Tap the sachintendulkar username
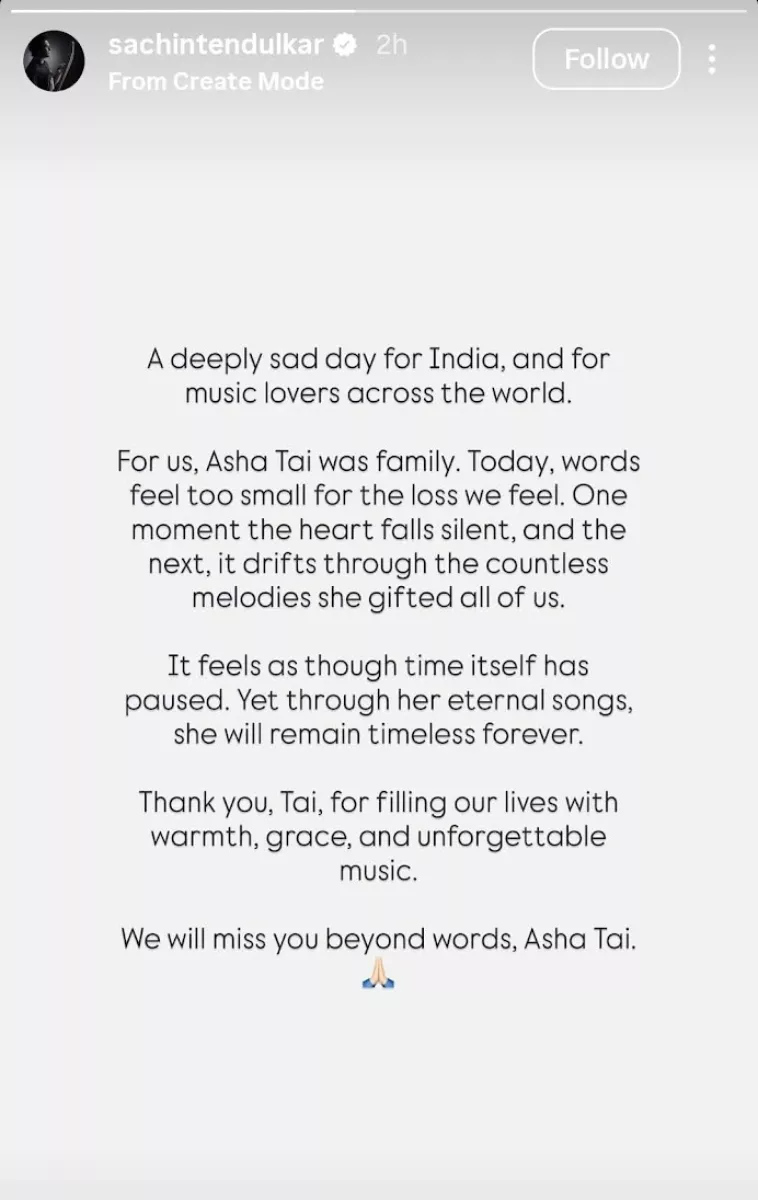 click(x=216, y=45)
